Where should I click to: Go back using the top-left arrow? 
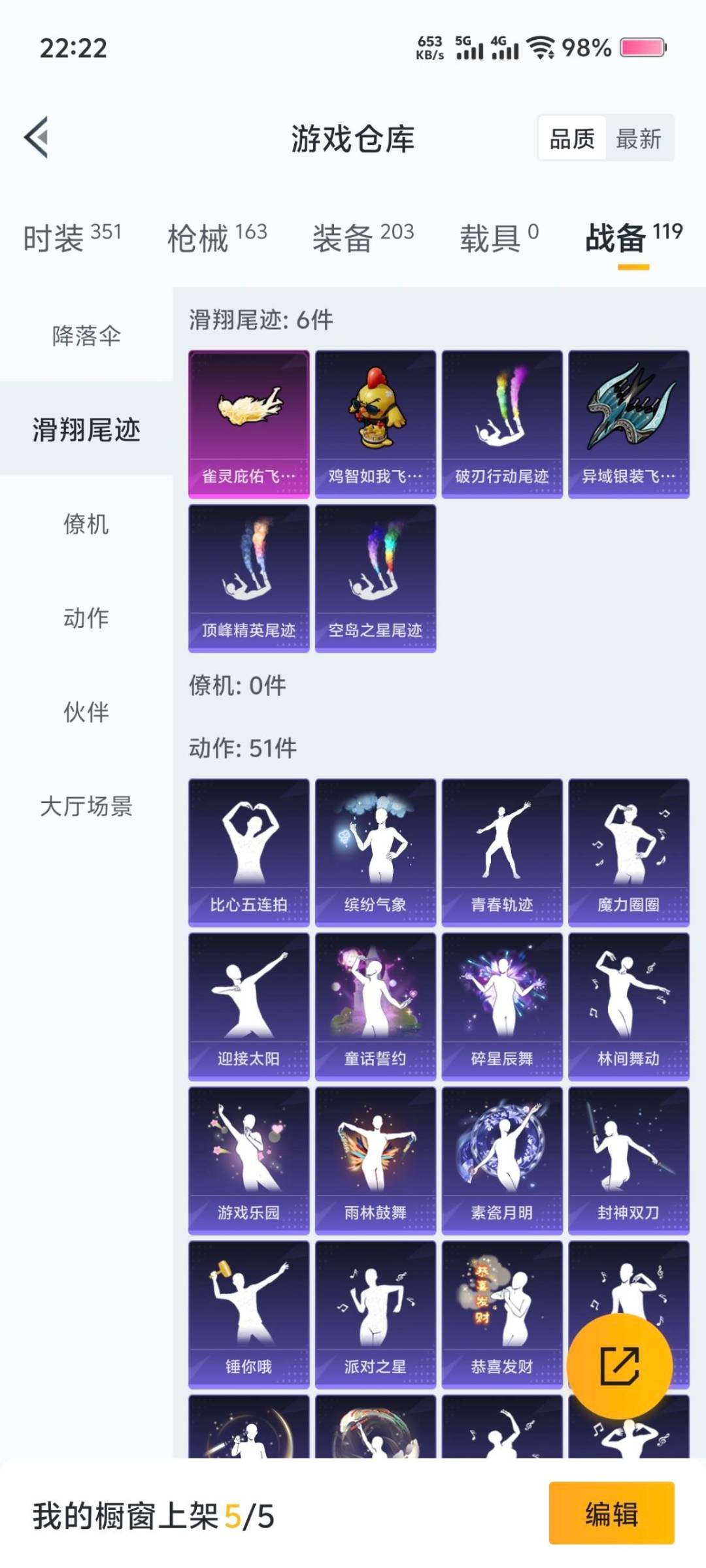pyautogui.click(x=37, y=138)
